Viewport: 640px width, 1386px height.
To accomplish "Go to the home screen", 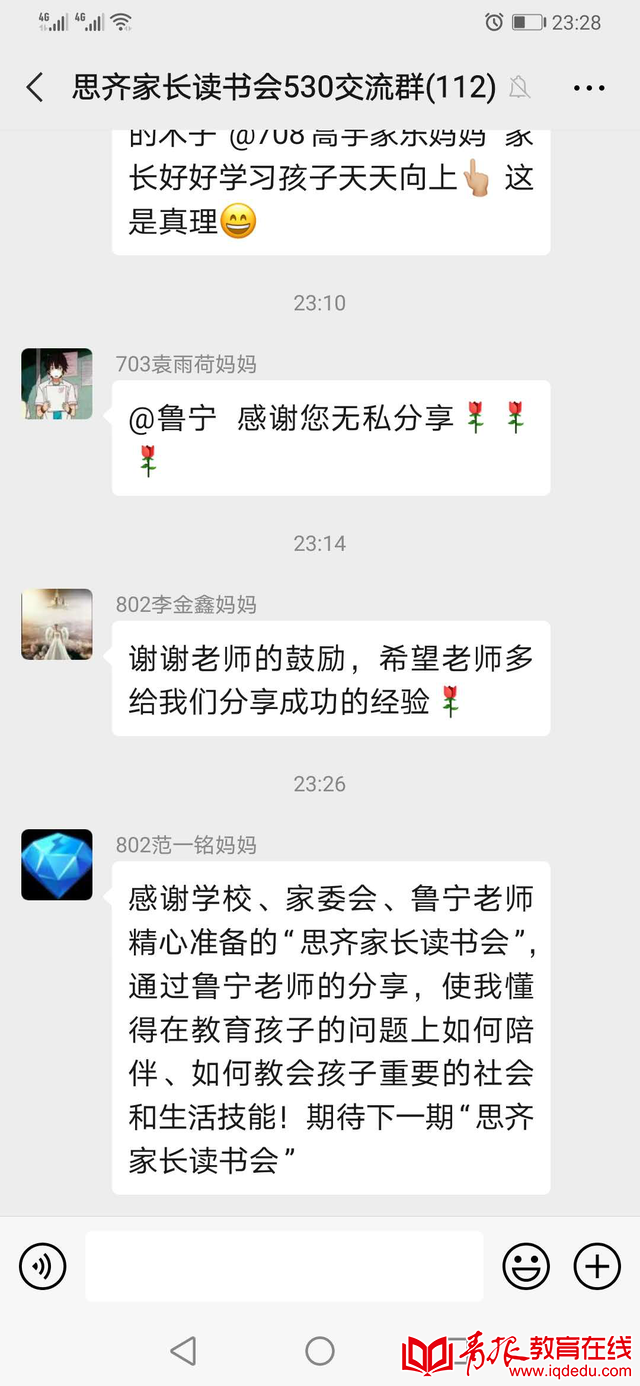I will [x=320, y=1352].
